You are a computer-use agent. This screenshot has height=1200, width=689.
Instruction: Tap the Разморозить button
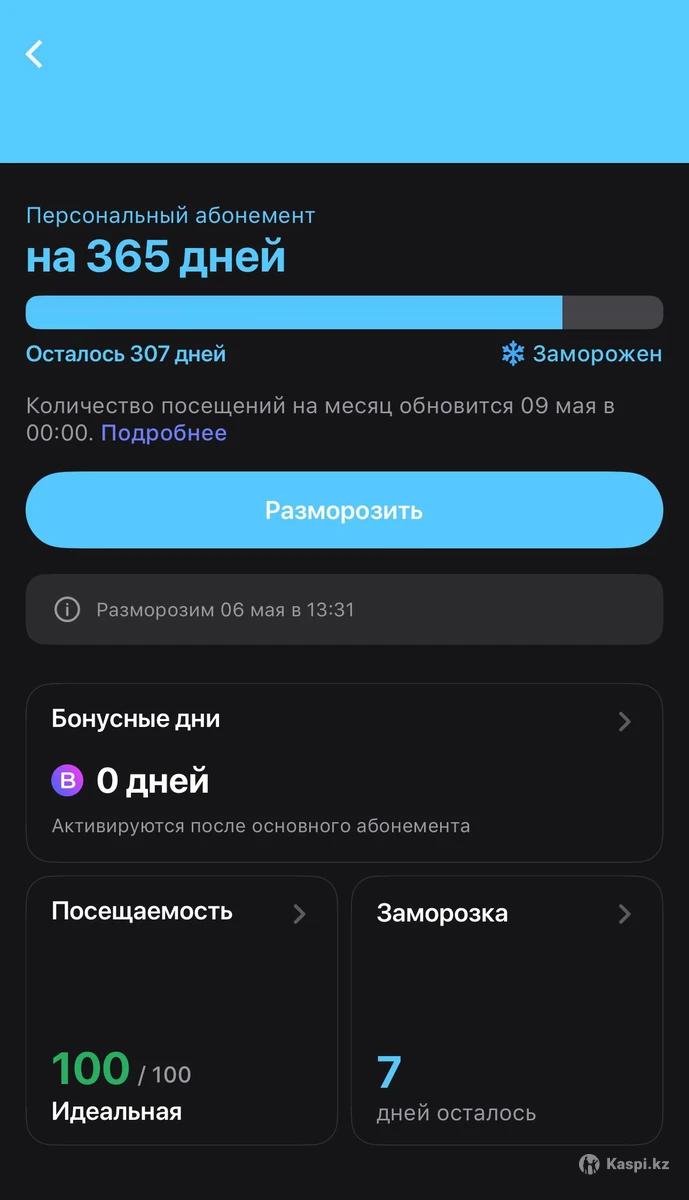344,510
